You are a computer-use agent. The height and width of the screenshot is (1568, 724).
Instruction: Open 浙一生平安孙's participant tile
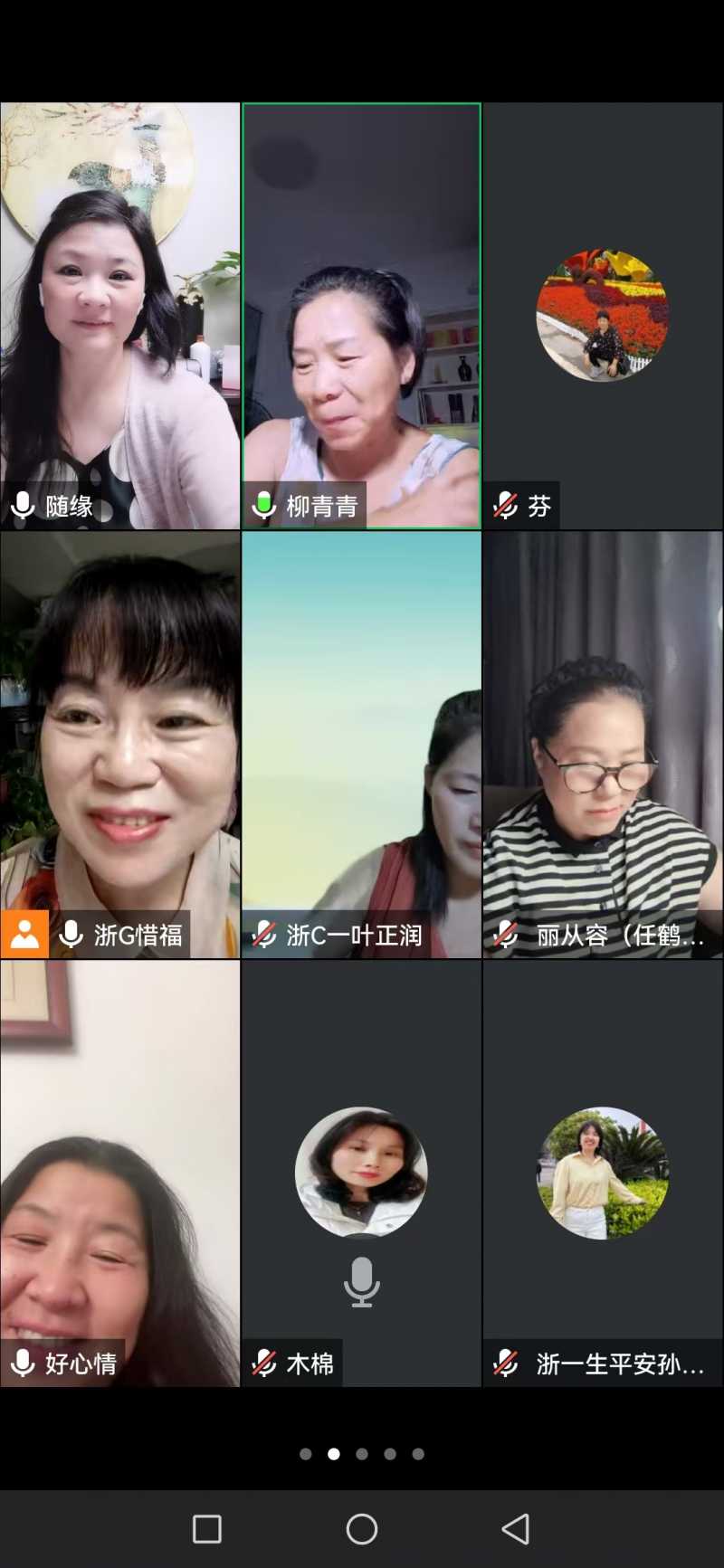tap(603, 1173)
